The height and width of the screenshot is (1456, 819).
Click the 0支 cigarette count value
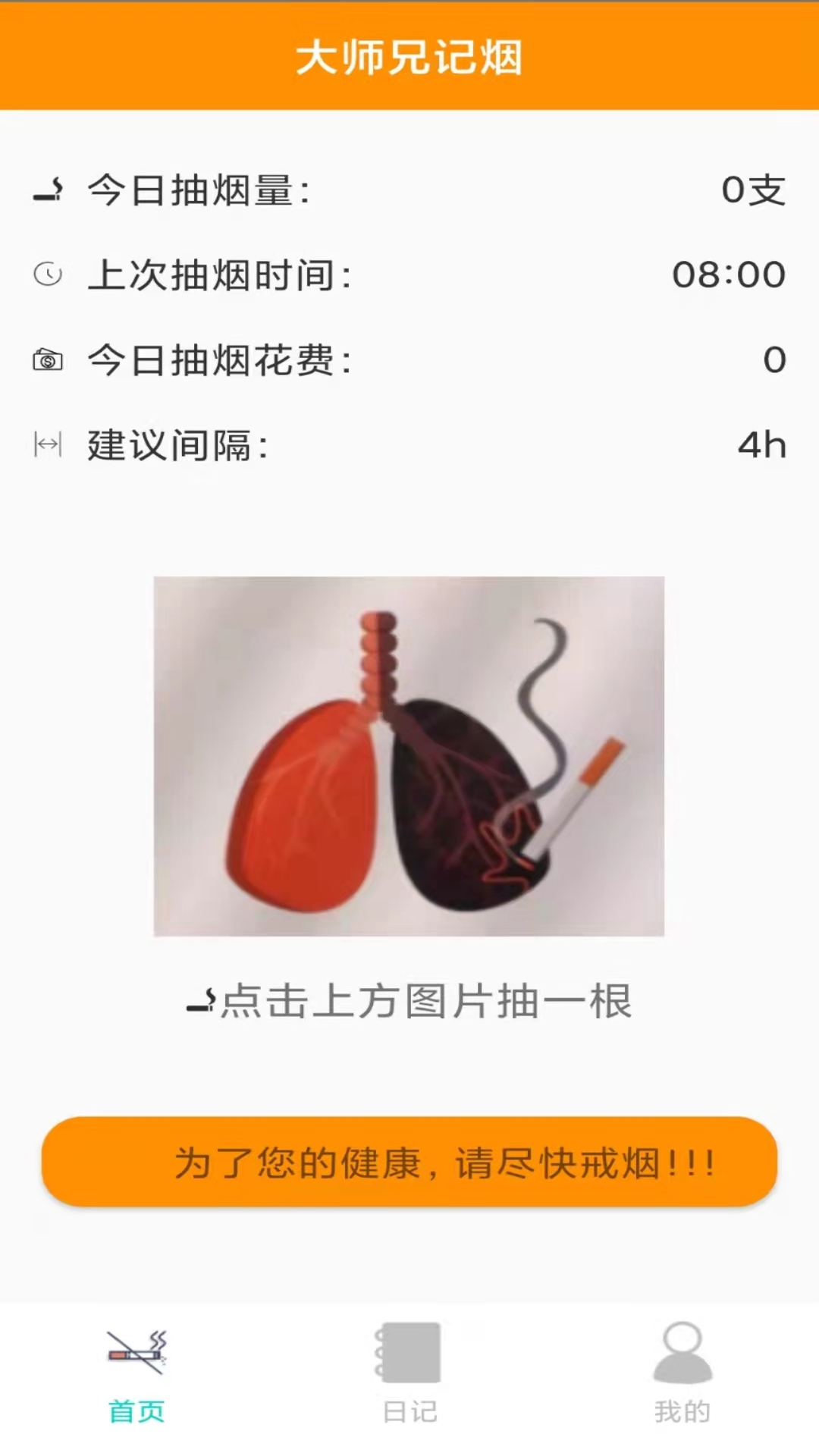tap(753, 191)
